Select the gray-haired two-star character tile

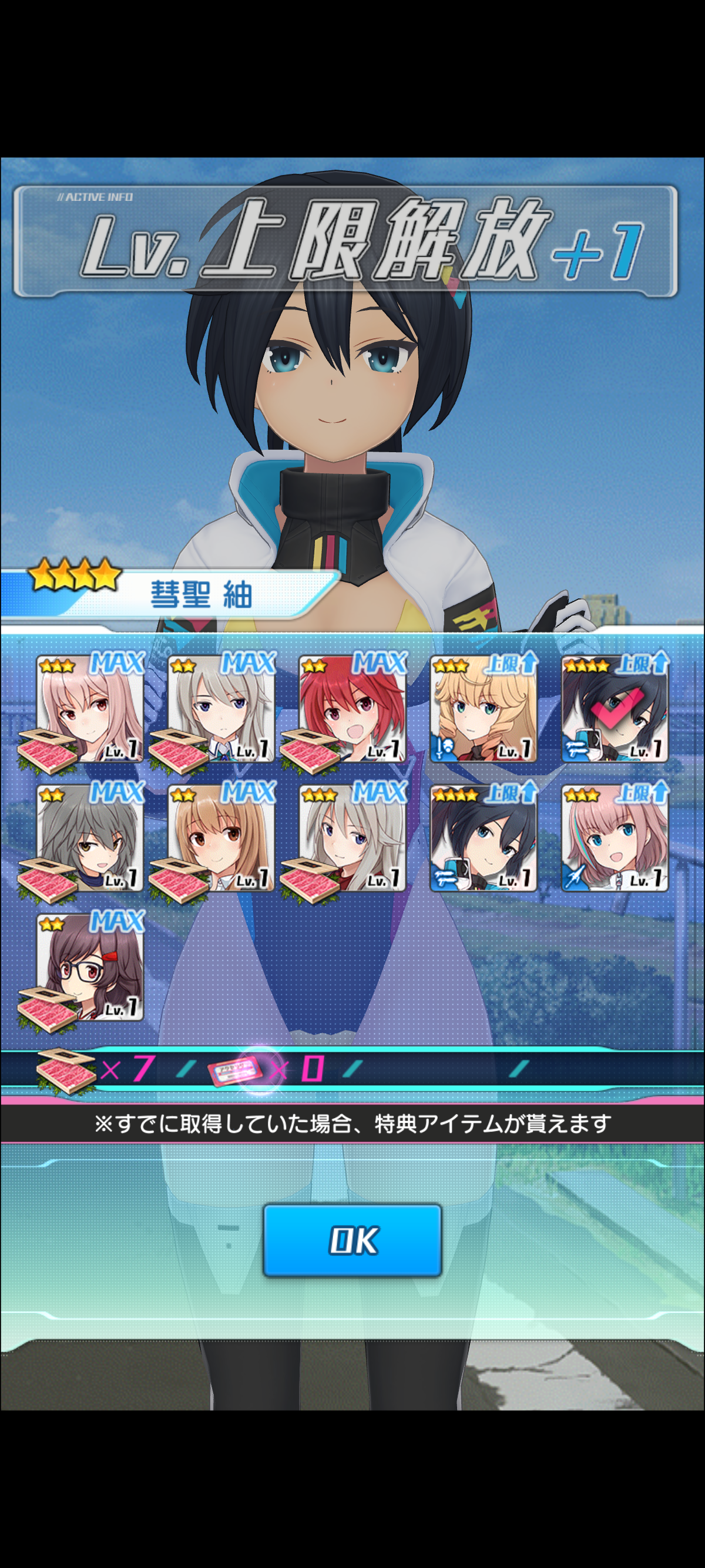(x=90, y=839)
